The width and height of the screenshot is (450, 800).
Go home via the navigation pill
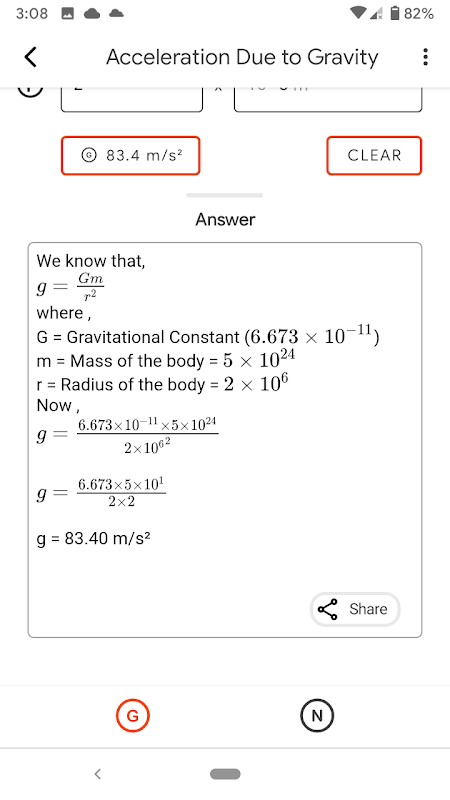[x=225, y=774]
